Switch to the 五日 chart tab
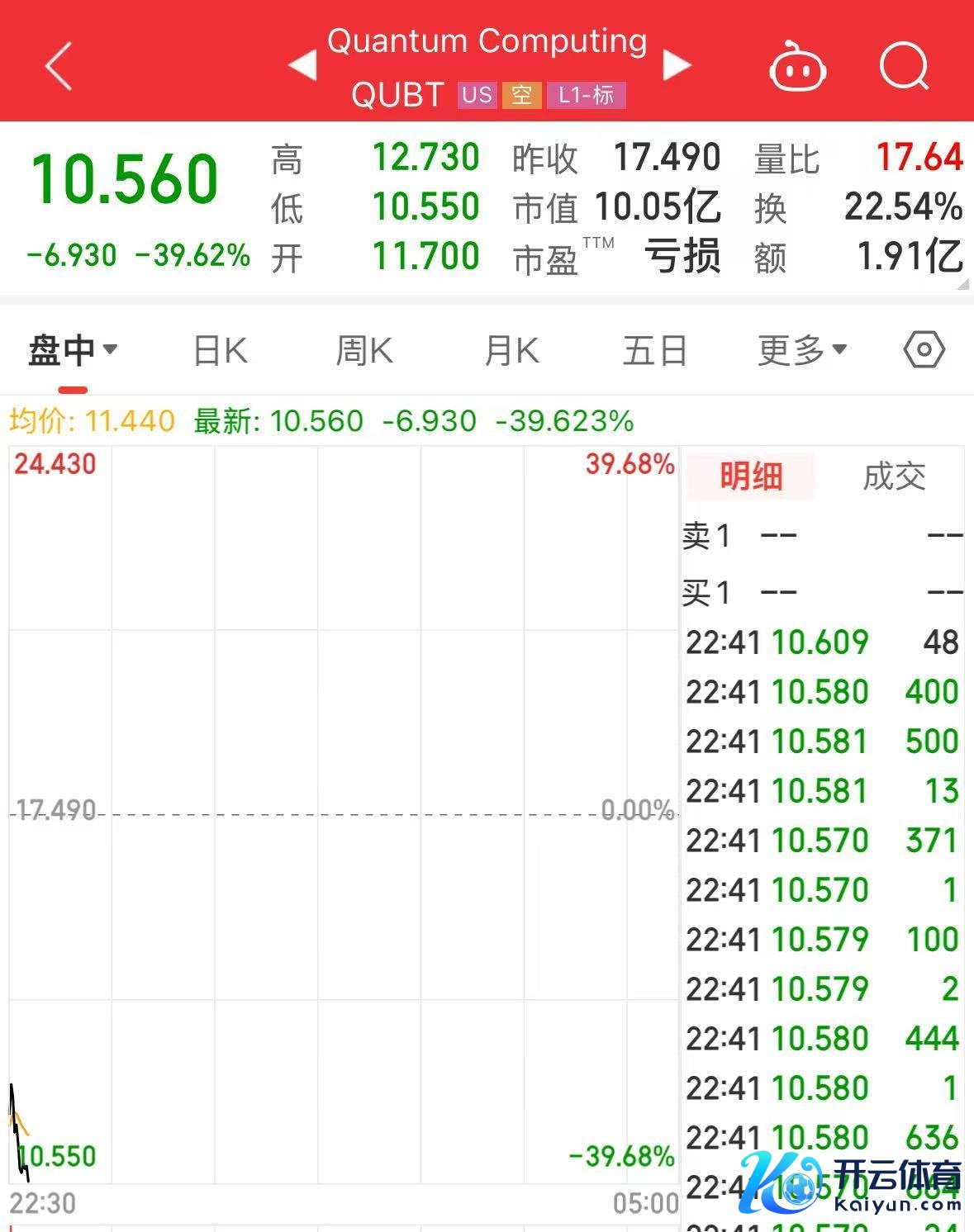 655,351
